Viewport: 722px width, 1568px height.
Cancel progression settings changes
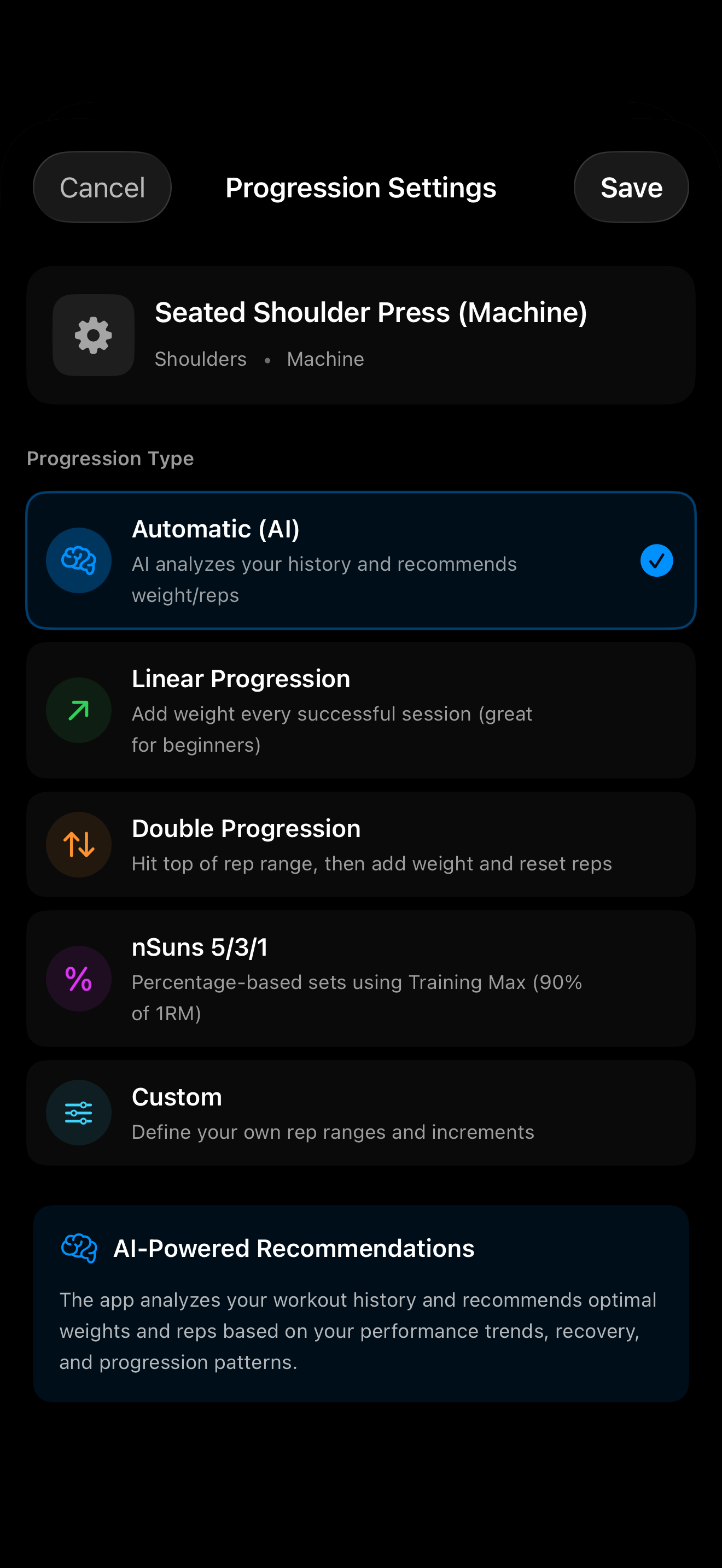(x=102, y=187)
